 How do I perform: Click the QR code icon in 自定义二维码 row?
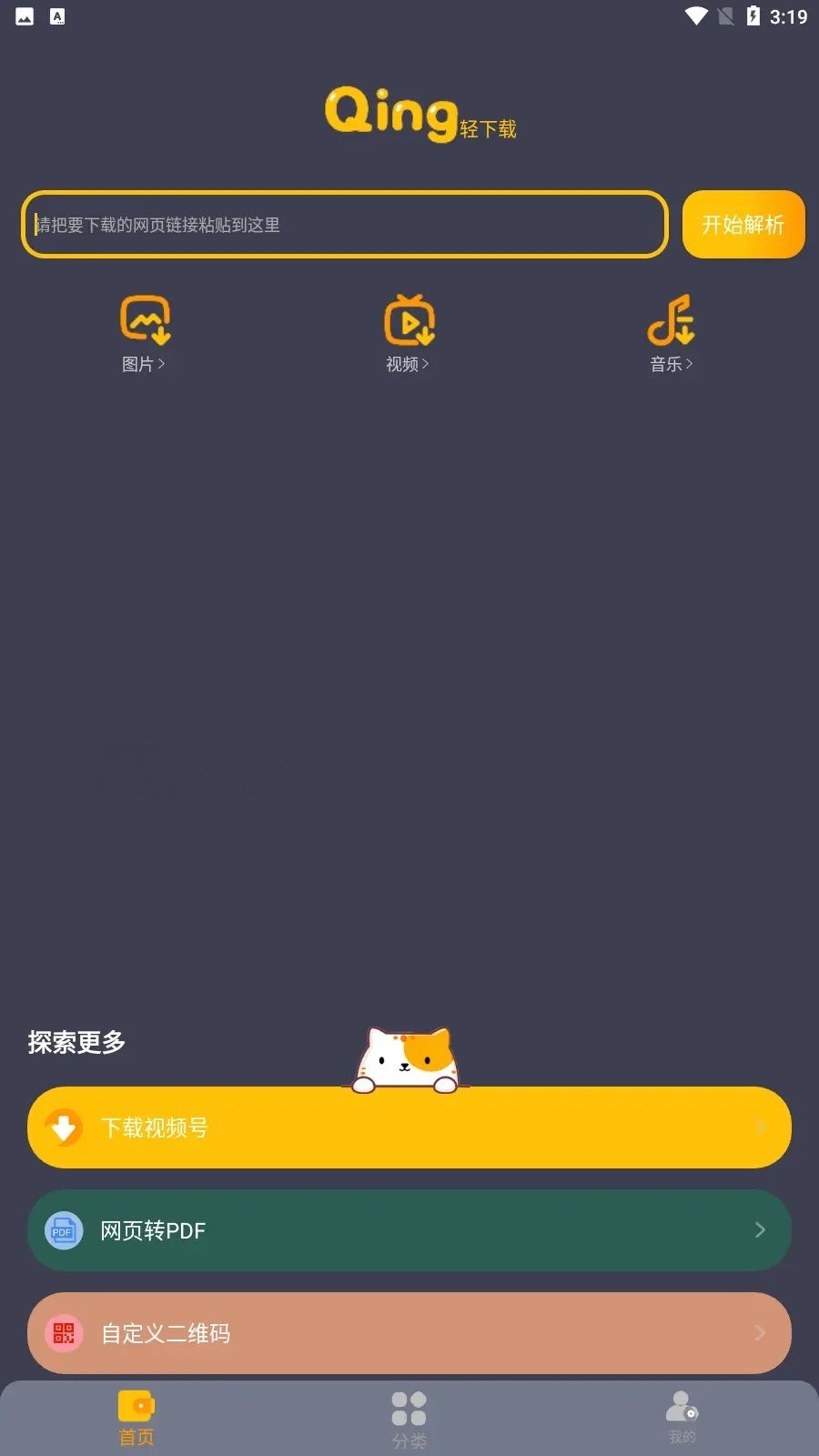(x=62, y=1333)
